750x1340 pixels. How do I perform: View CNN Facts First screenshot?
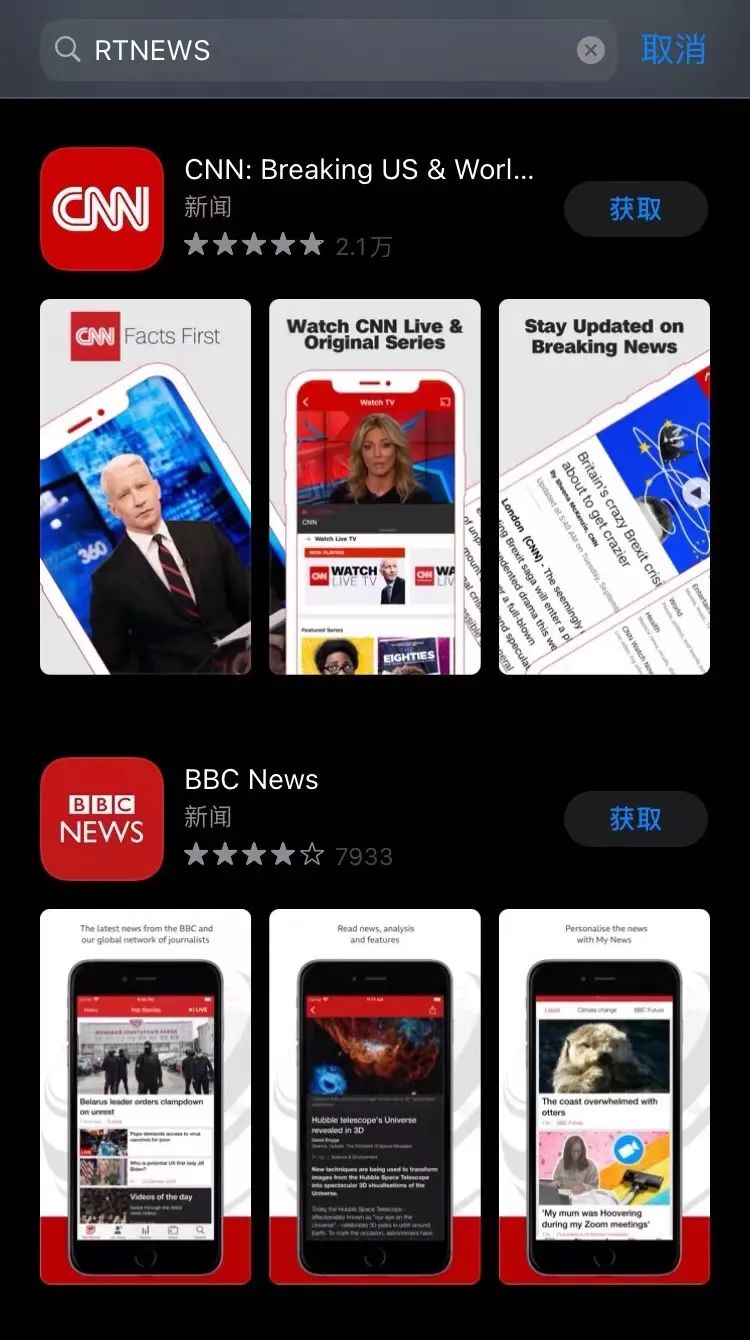(x=145, y=487)
